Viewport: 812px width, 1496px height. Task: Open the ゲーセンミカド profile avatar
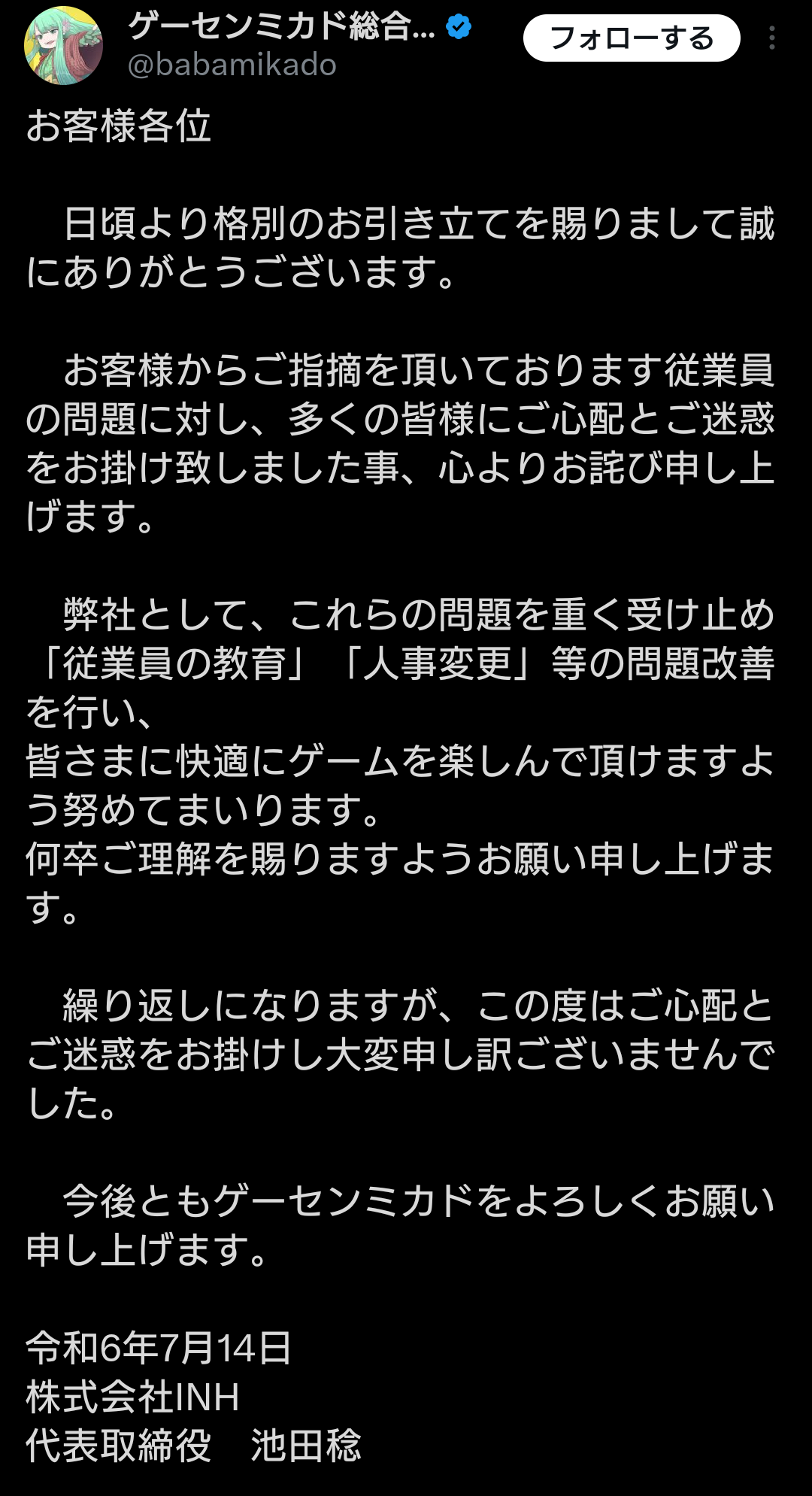[x=64, y=45]
